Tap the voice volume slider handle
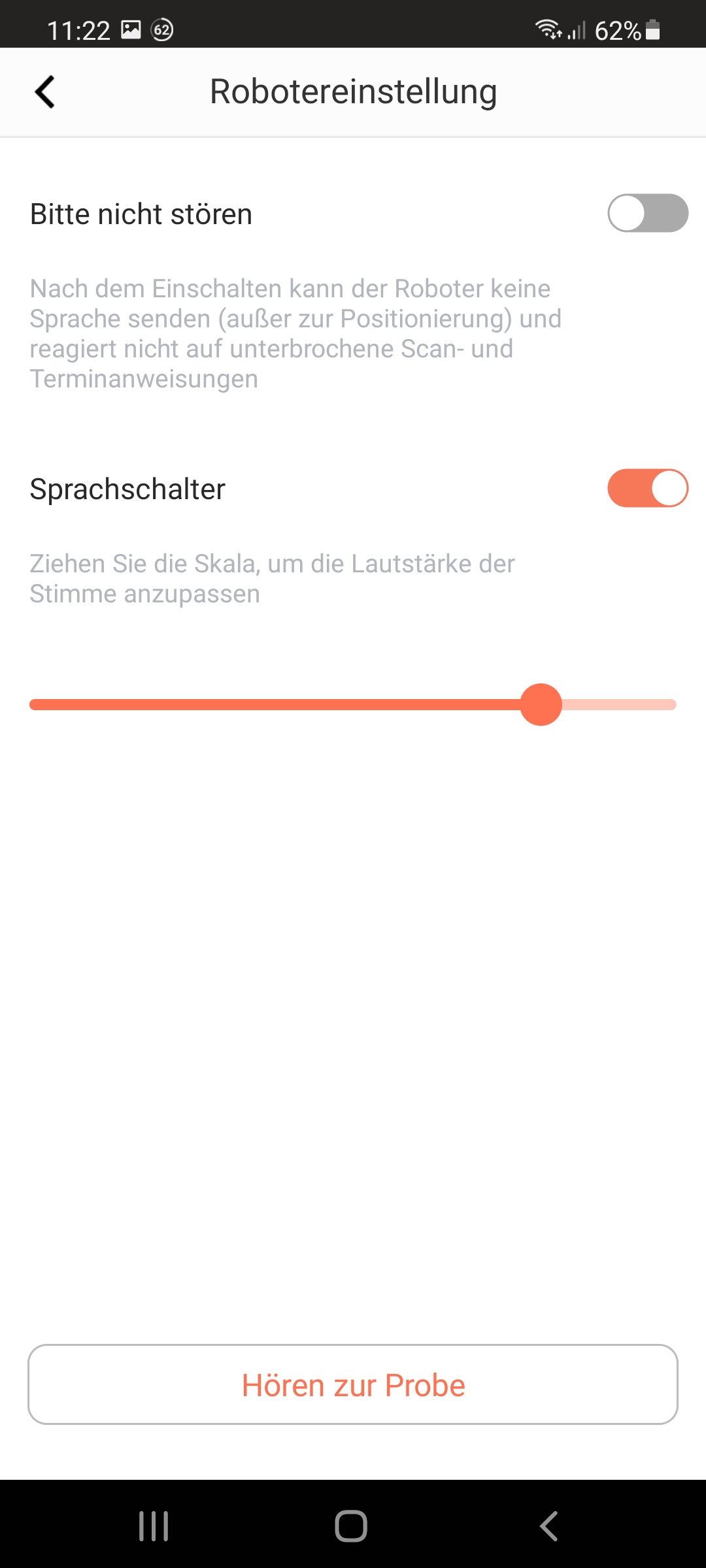 click(x=541, y=704)
